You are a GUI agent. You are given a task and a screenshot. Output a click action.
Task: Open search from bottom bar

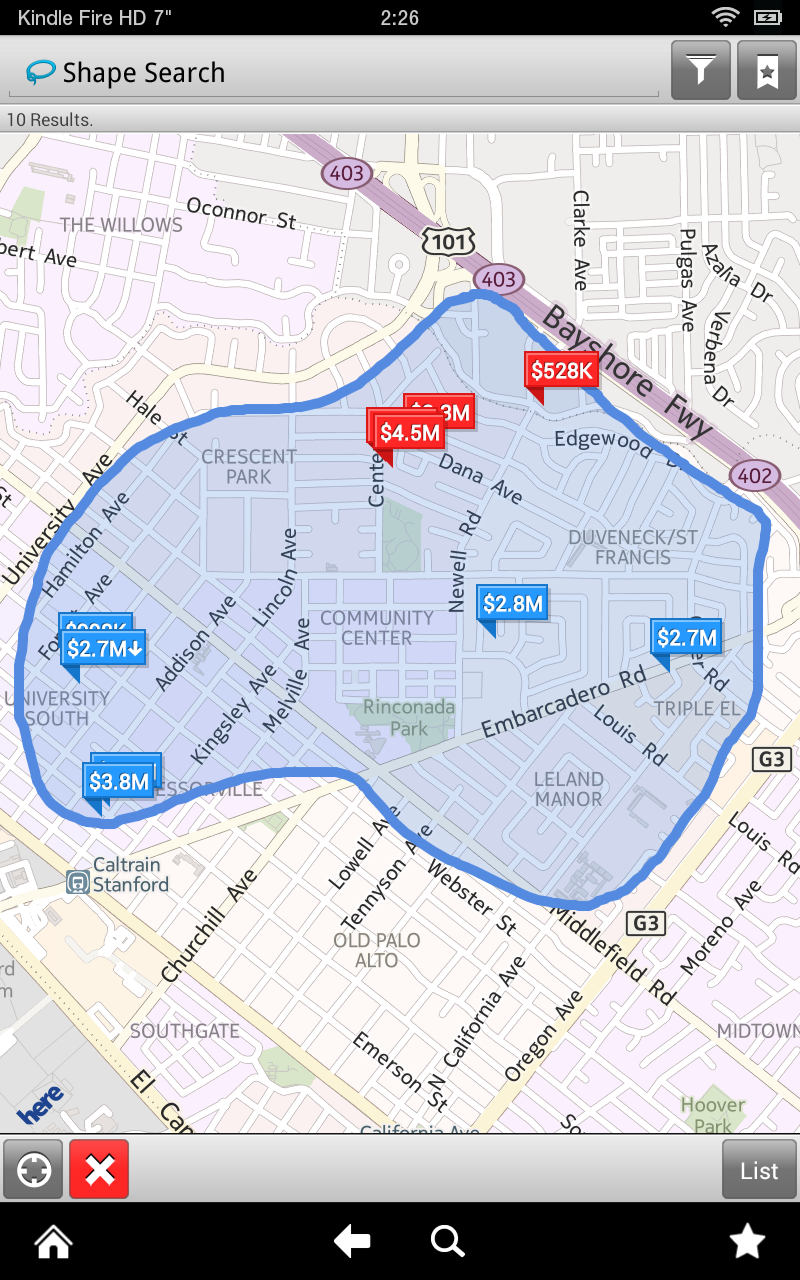447,1243
